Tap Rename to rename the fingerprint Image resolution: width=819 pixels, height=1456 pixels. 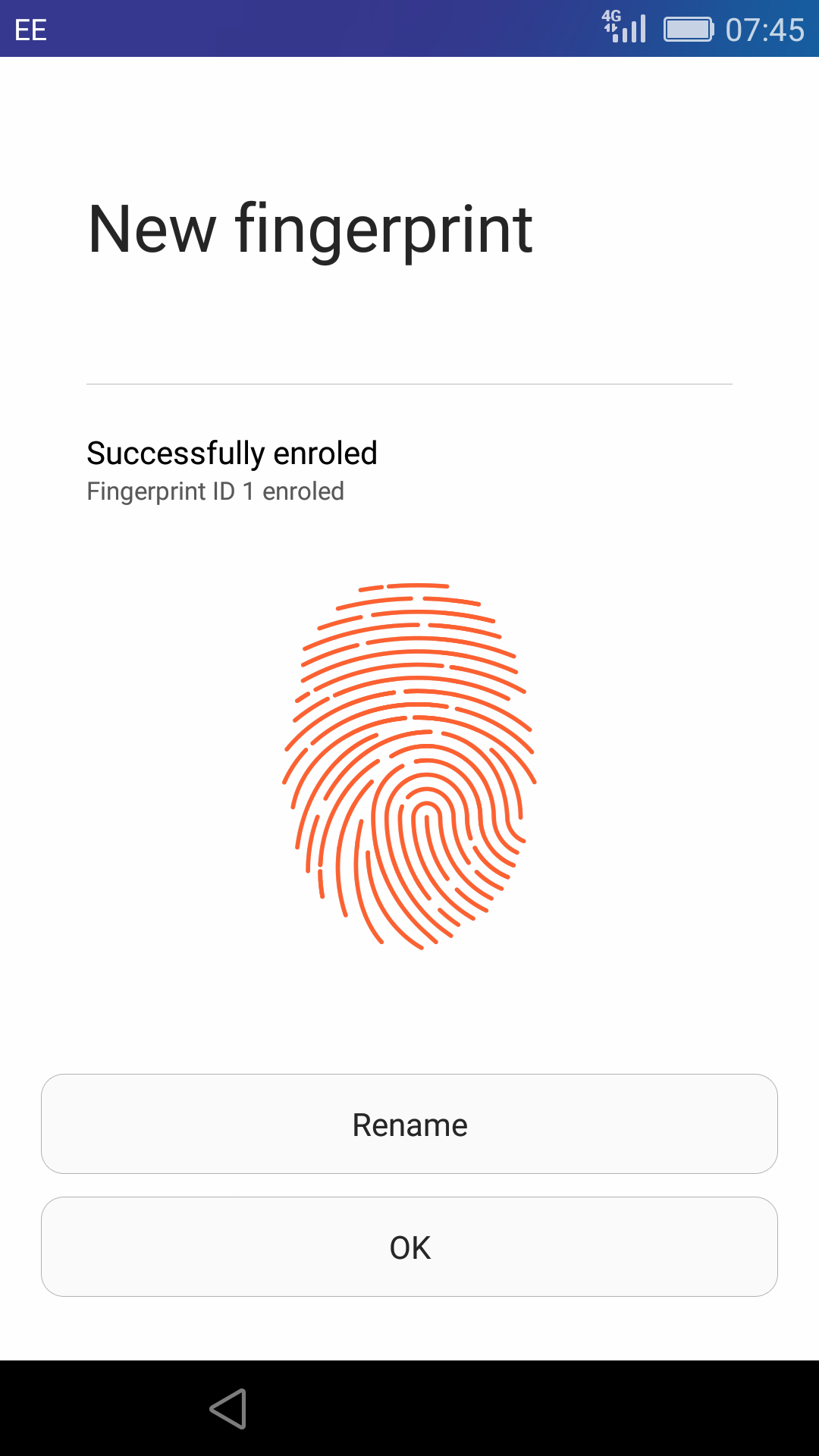(409, 1124)
